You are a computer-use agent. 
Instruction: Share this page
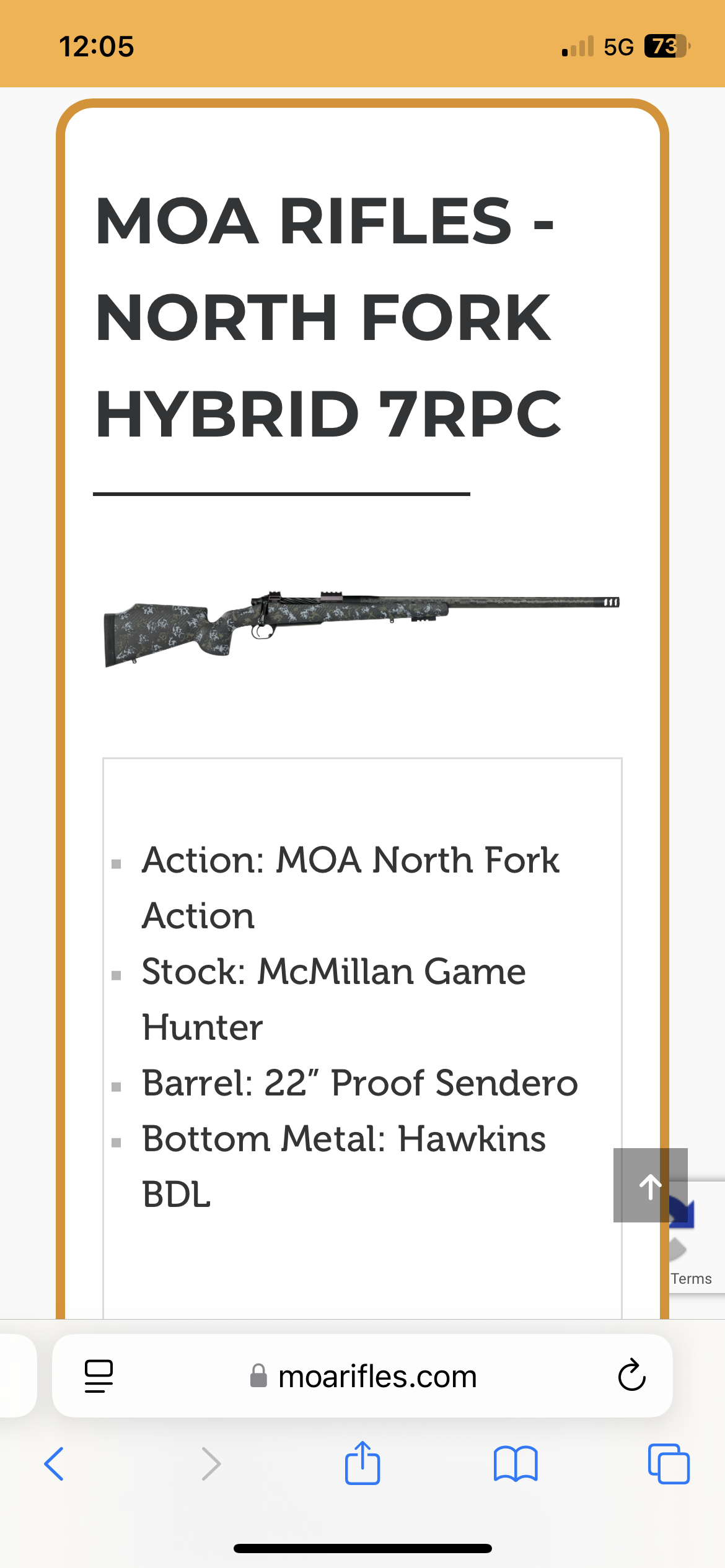pos(362,1463)
